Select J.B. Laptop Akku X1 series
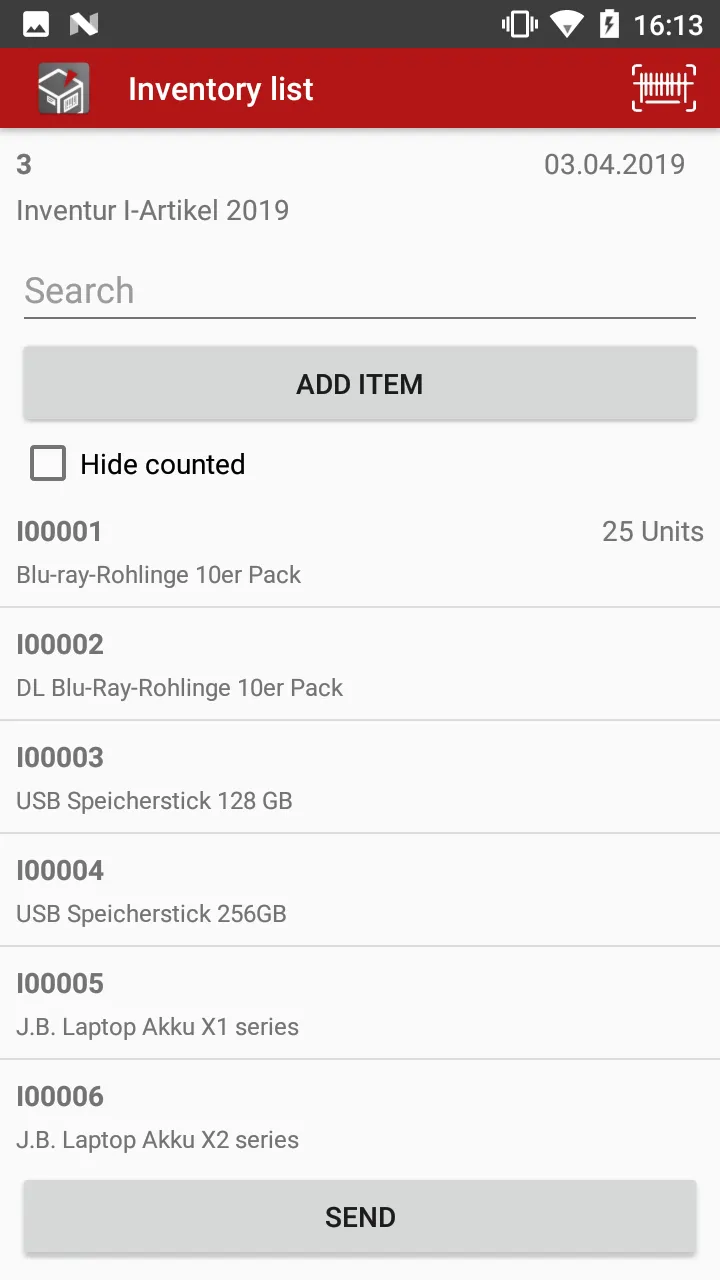 click(x=360, y=1002)
